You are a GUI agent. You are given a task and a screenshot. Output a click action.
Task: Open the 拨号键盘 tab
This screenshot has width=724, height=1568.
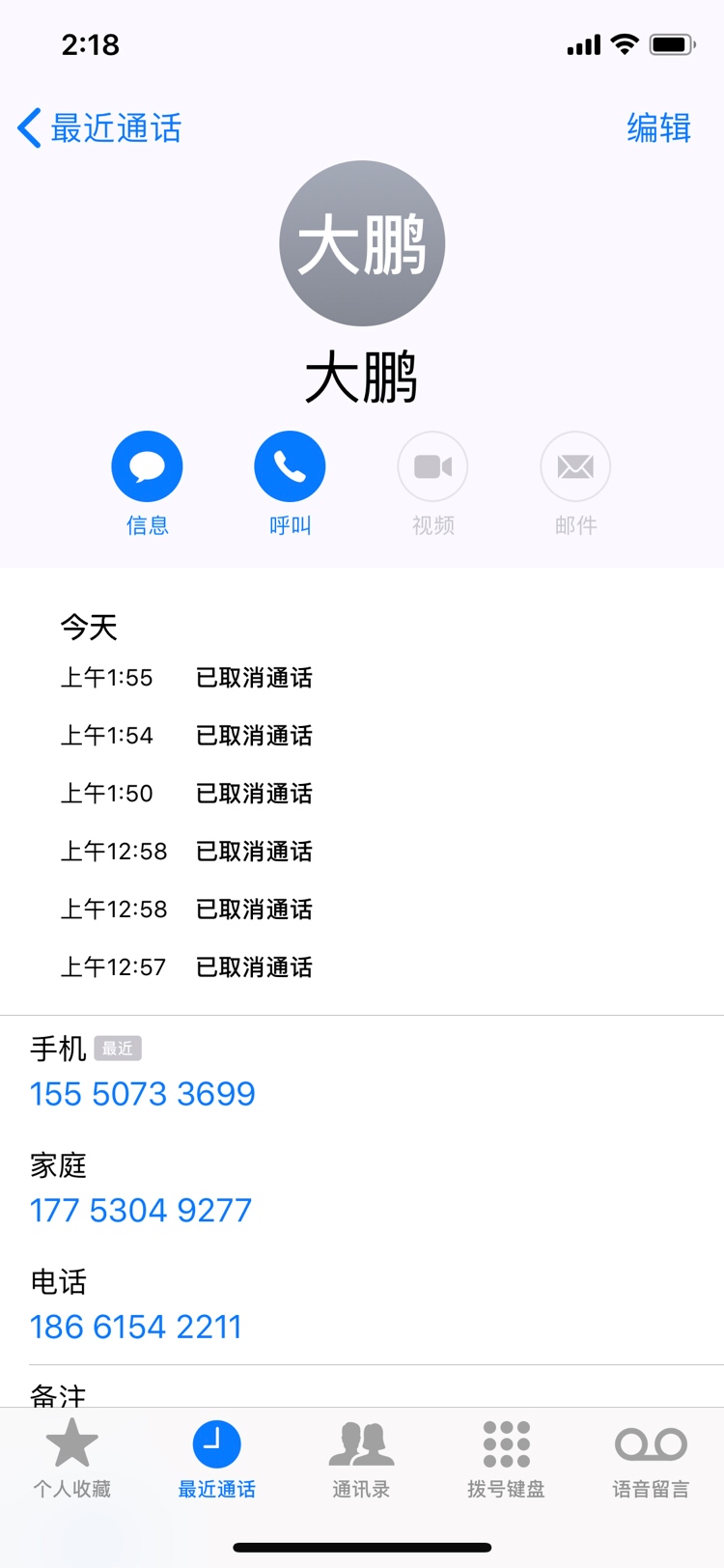coord(506,1459)
